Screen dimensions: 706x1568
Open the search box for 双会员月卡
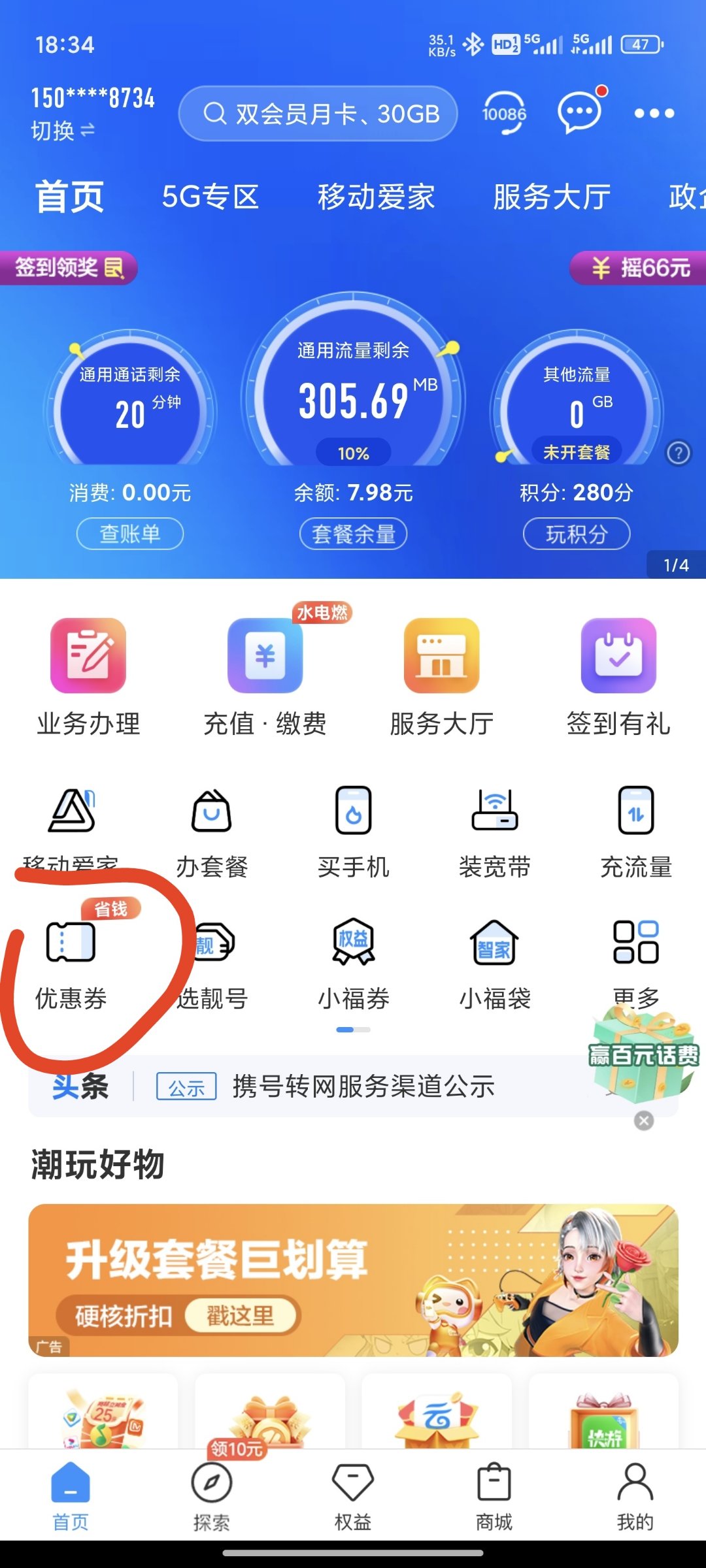pos(318,114)
